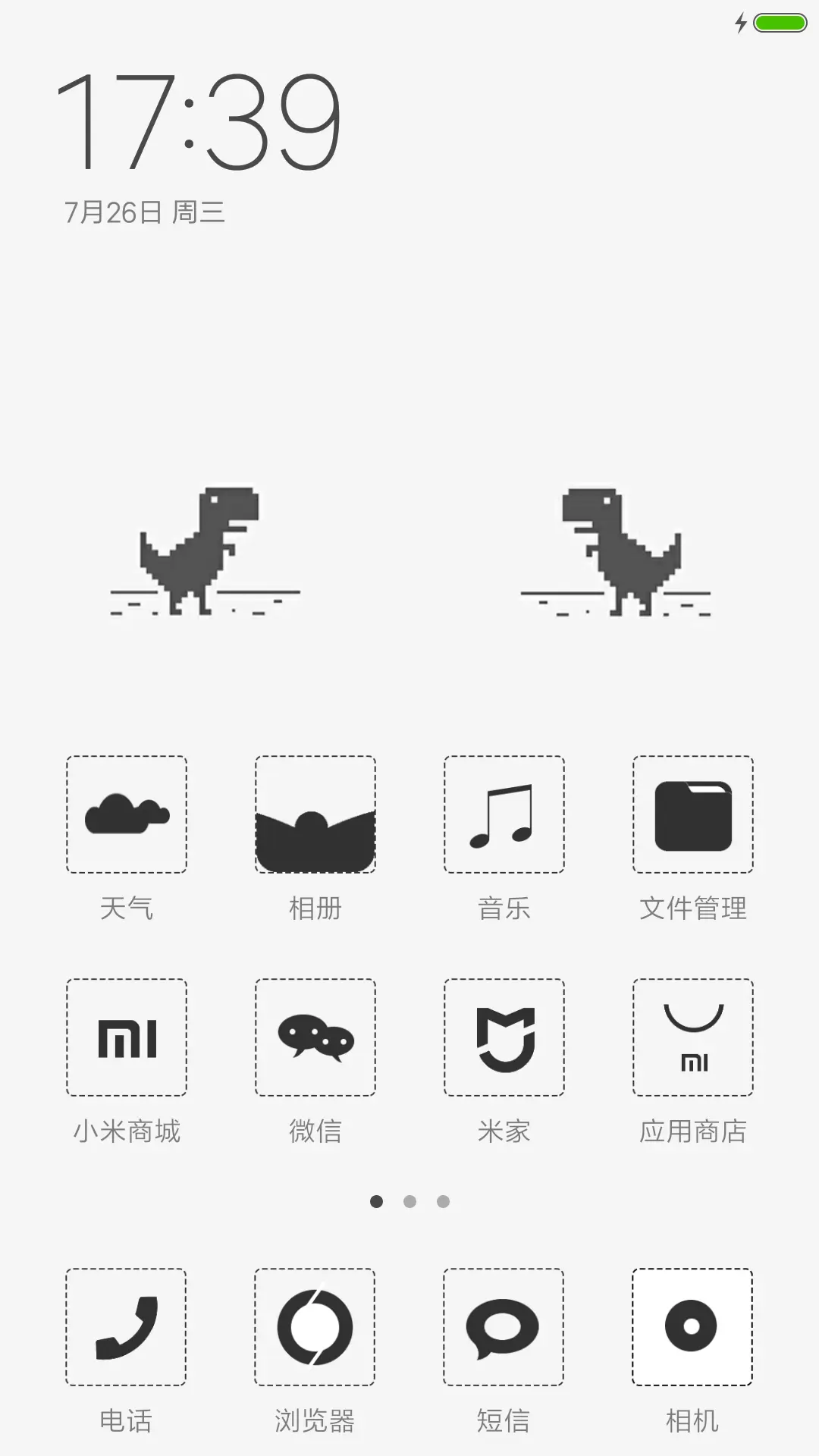Go to the second home screen page dot
This screenshot has width=819, height=1456.
pos(409,1201)
